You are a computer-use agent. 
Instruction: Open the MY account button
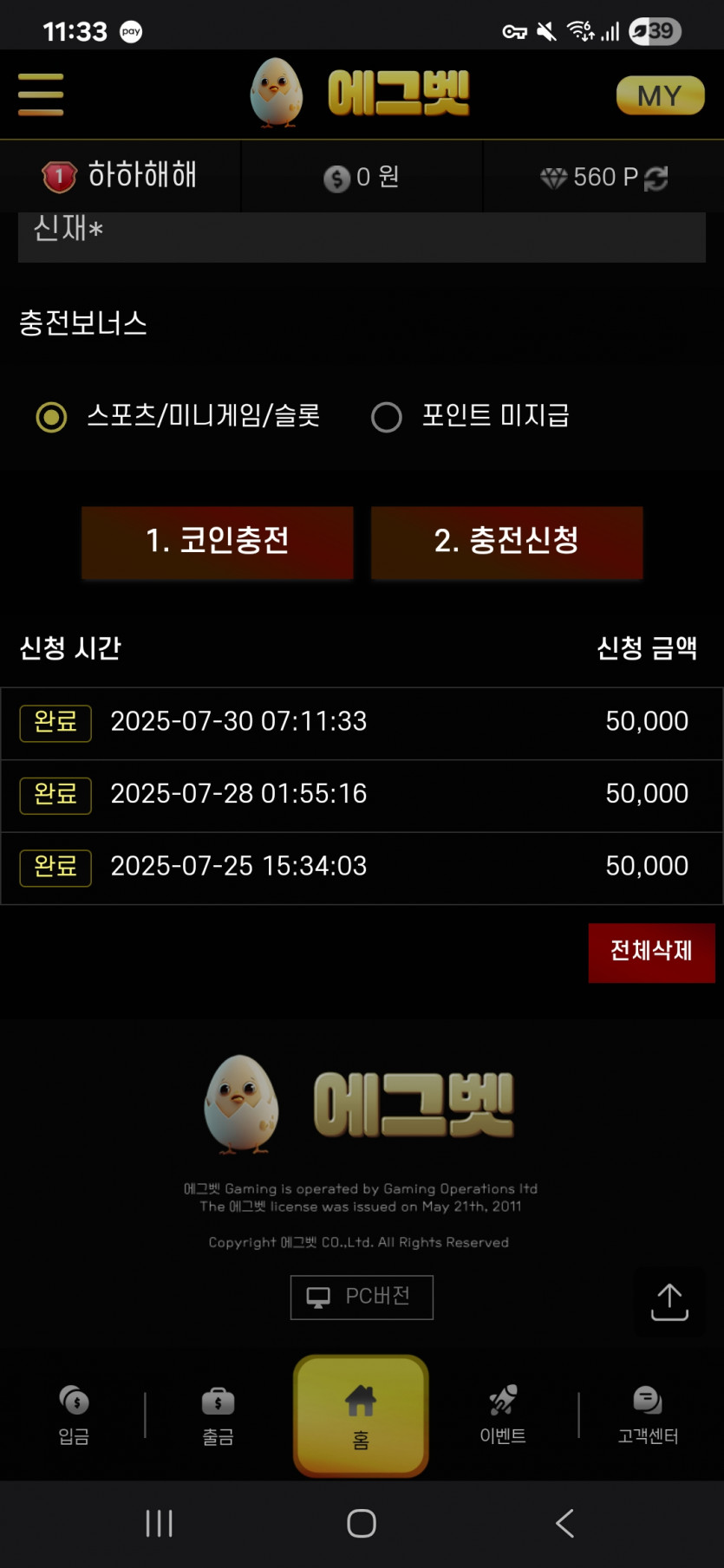click(660, 95)
